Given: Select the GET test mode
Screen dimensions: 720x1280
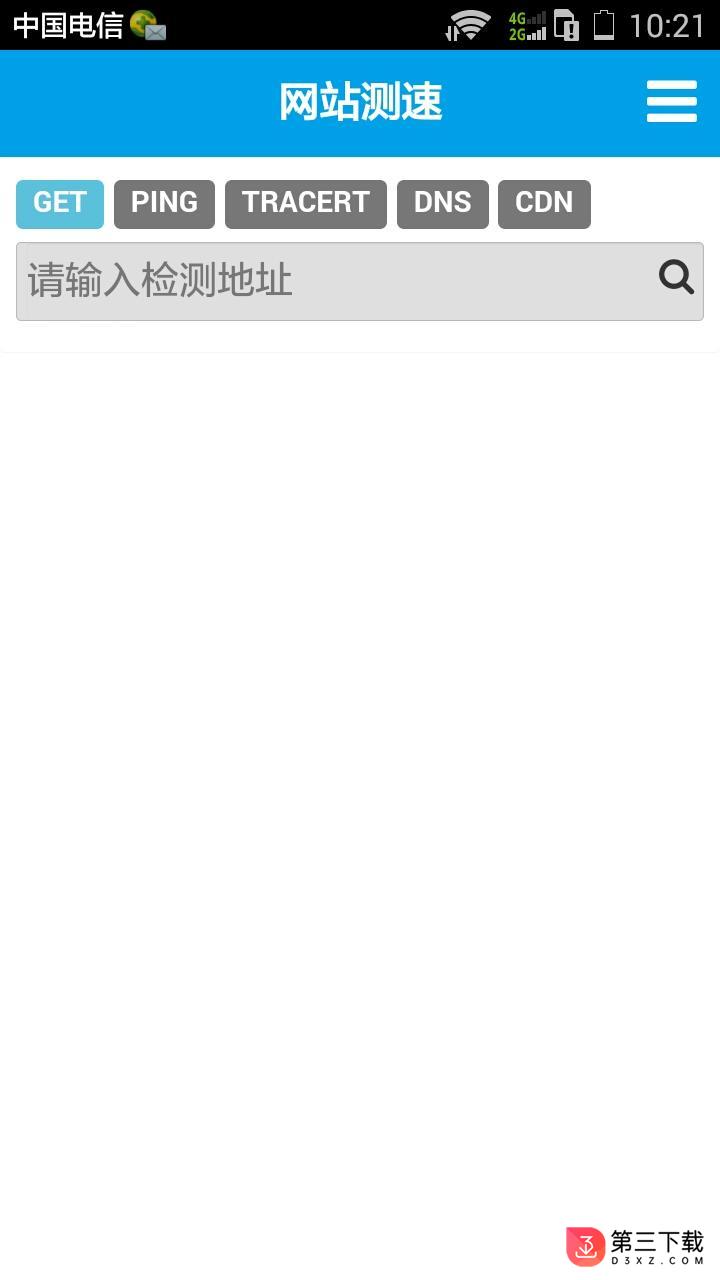Looking at the screenshot, I should tap(60, 204).
